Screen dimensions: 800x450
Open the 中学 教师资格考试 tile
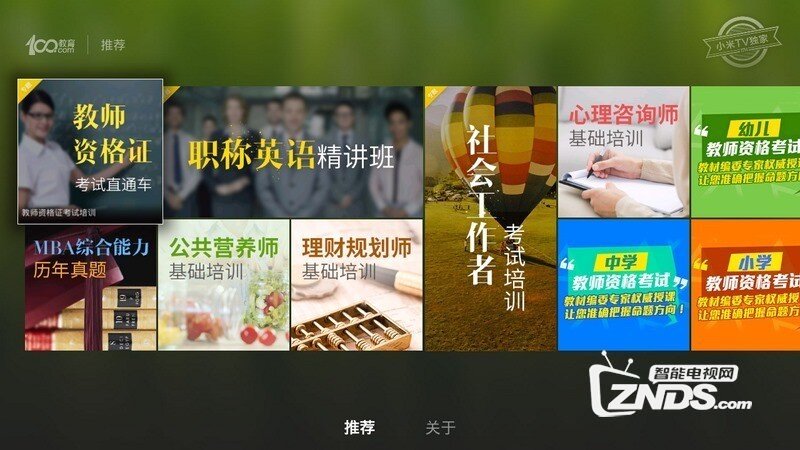[623, 286]
